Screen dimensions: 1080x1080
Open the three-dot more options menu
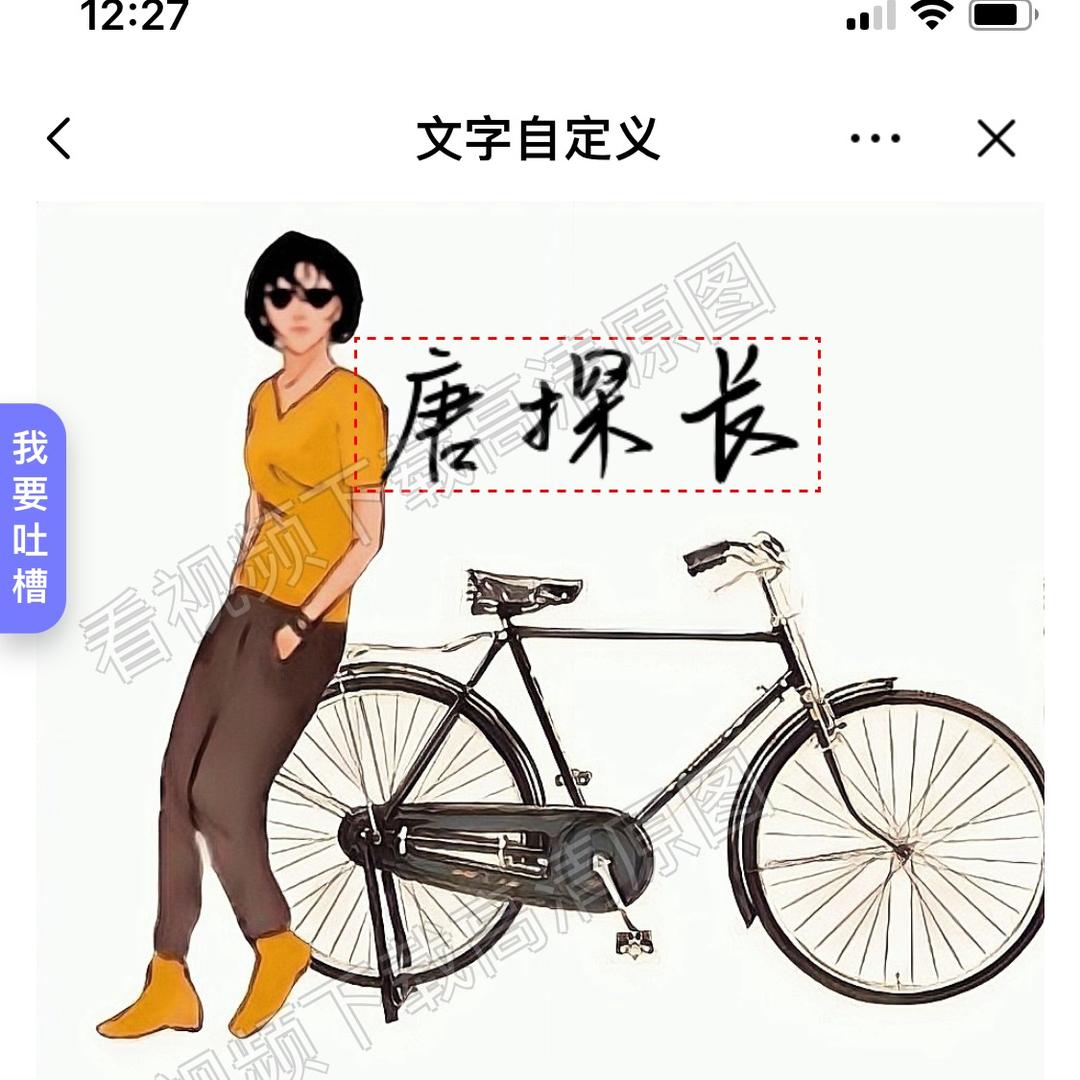click(875, 138)
